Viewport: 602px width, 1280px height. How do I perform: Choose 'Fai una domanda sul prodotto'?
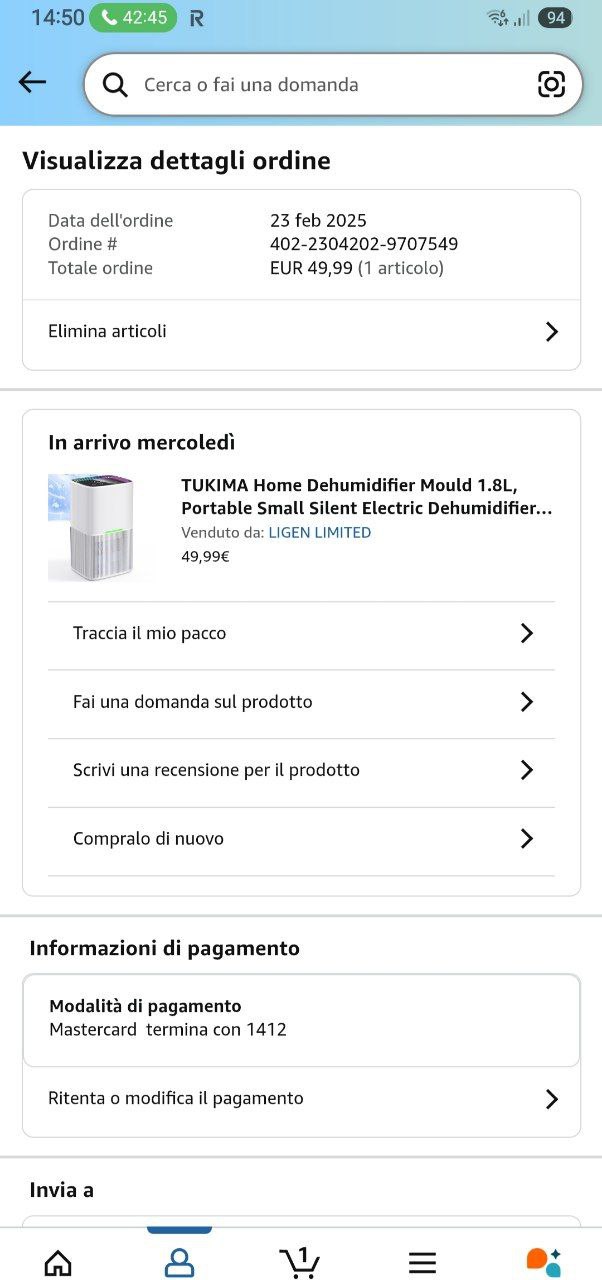pos(301,702)
